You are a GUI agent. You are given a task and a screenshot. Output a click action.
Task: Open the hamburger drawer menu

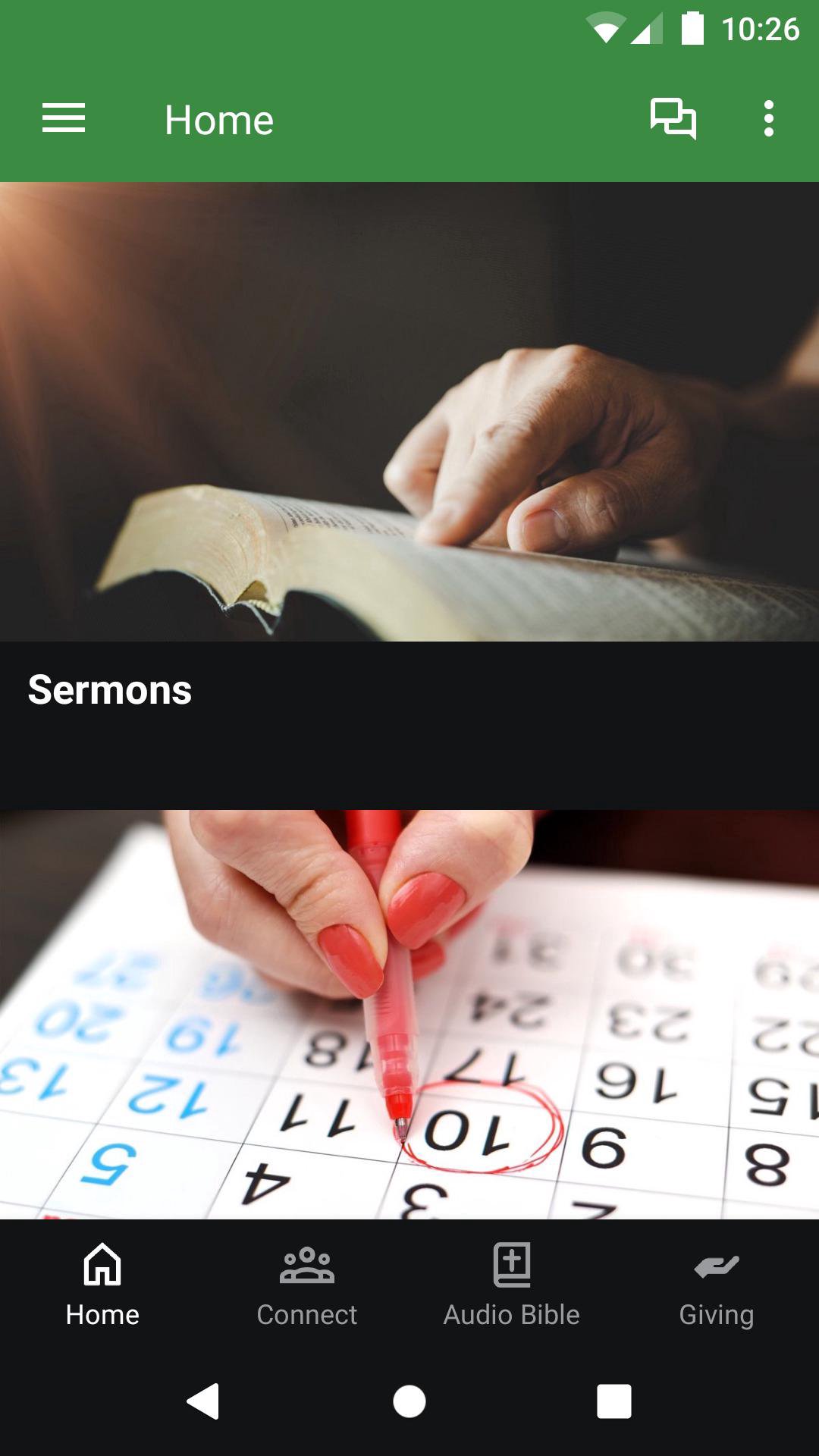[x=64, y=119]
